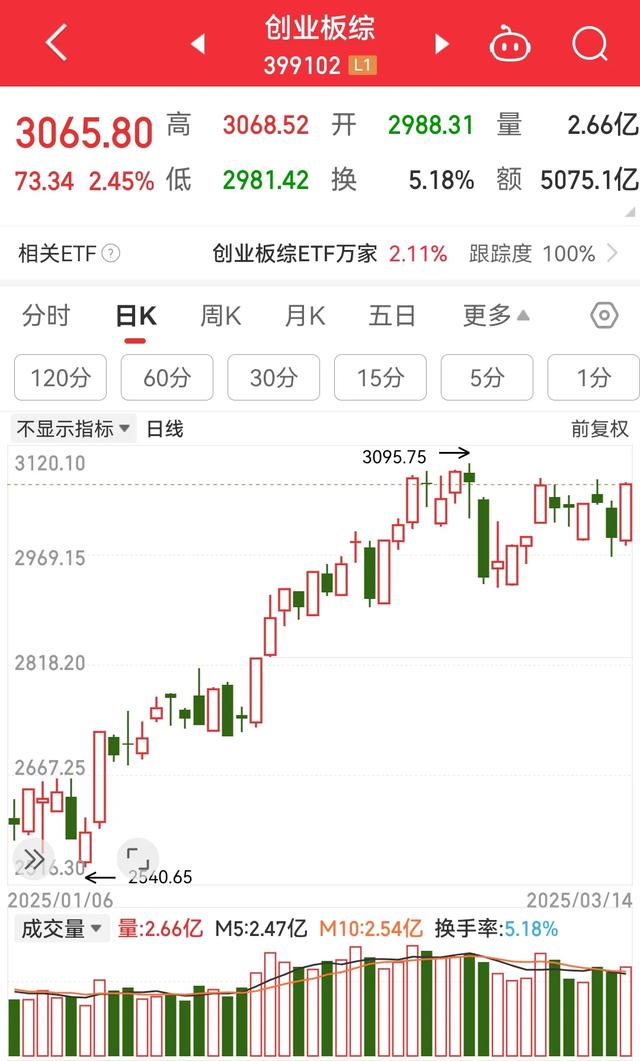This screenshot has height=1061, width=640.
Task: Go back using the top-left arrow
Action: click(56, 43)
